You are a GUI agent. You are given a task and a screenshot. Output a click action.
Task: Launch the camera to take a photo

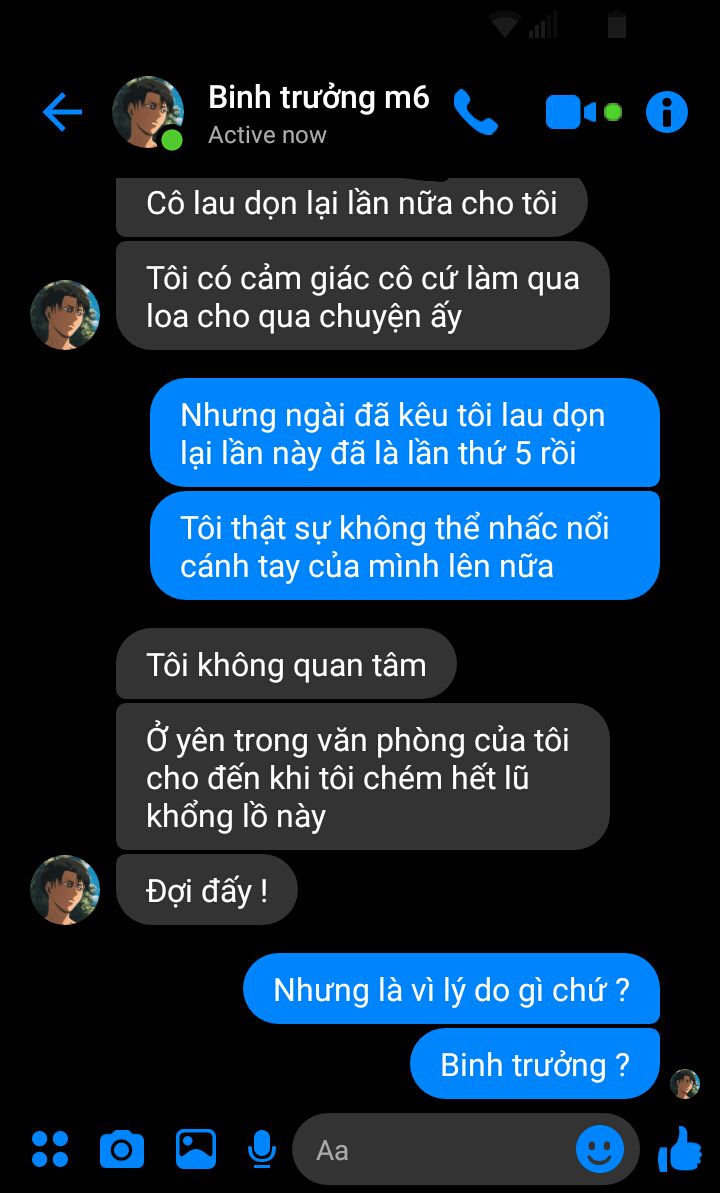pyautogui.click(x=122, y=1149)
